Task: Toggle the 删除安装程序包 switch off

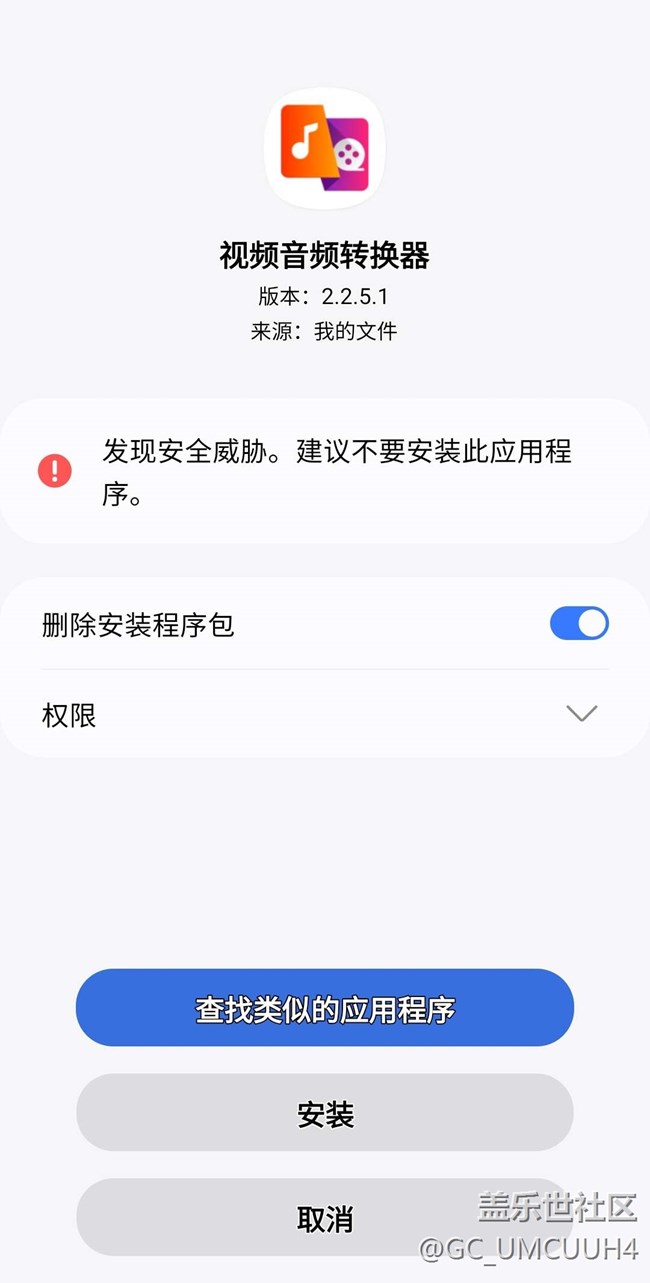Action: point(579,624)
